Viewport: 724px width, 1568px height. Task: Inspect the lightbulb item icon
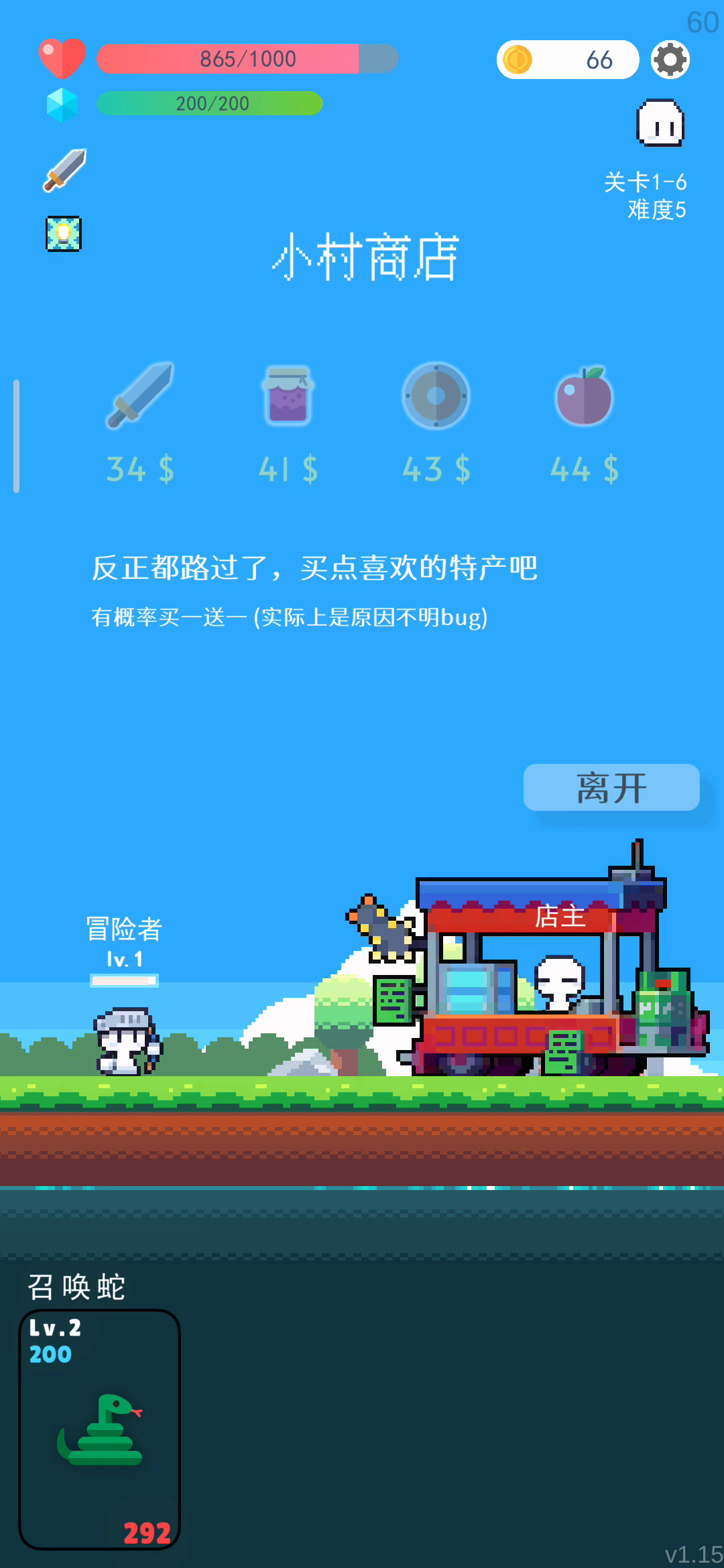64,234
